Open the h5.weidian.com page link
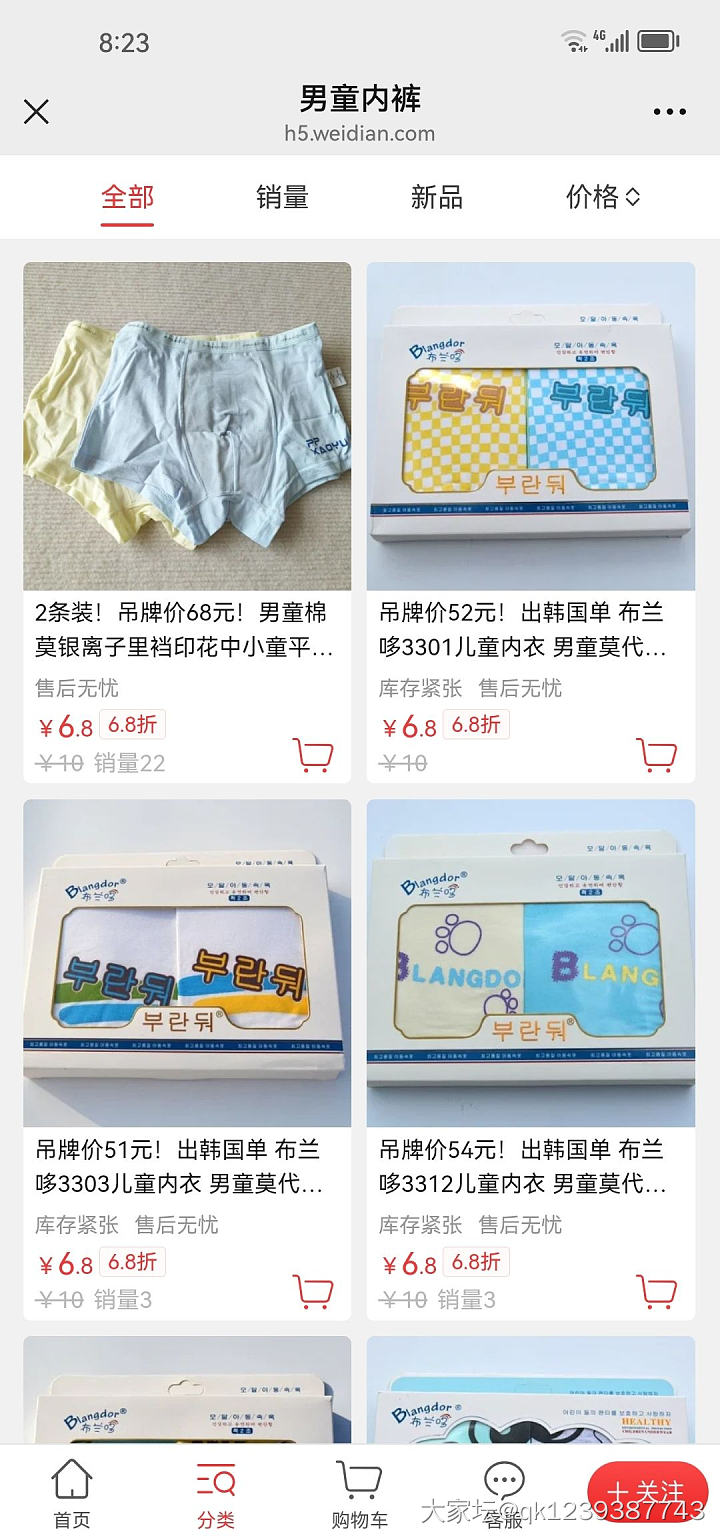 pyautogui.click(x=360, y=133)
